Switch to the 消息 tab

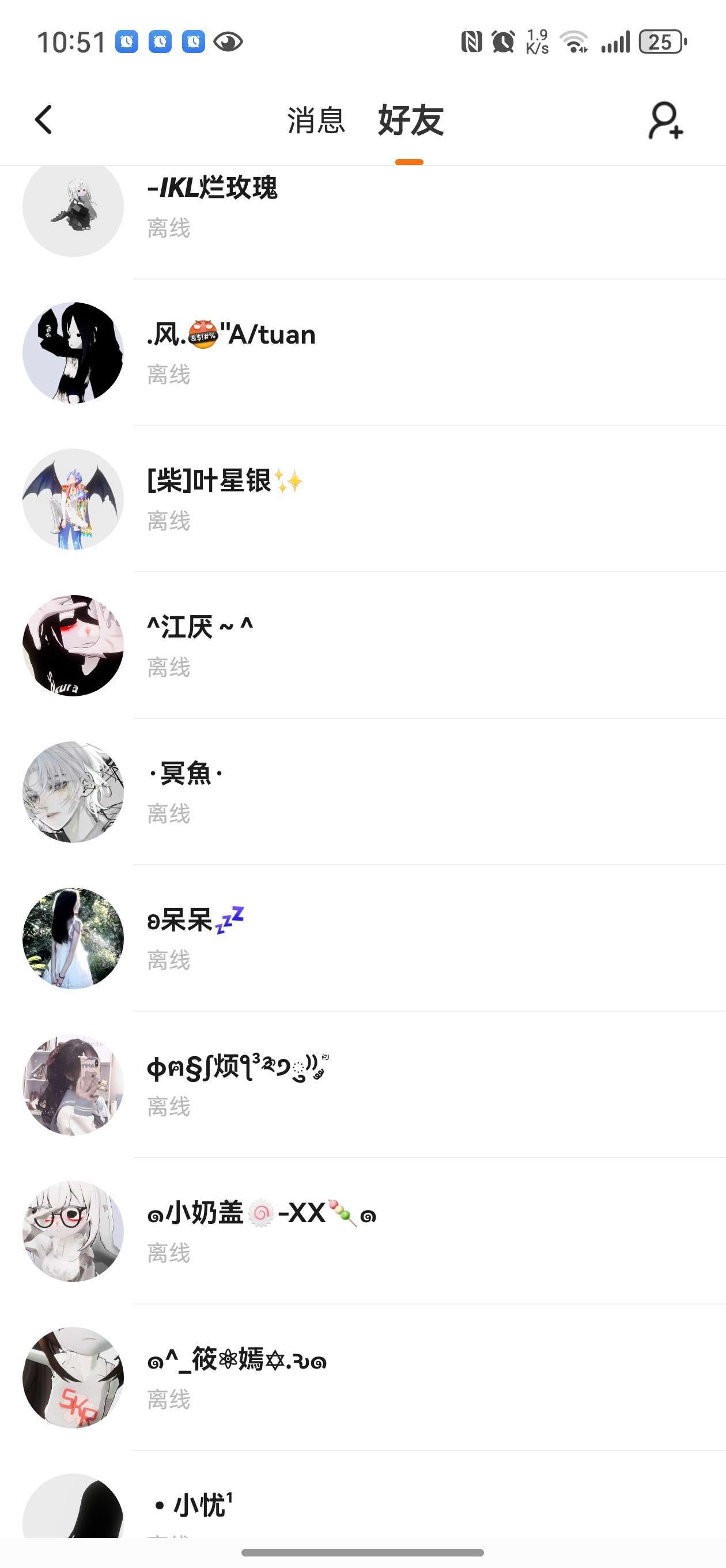click(316, 120)
